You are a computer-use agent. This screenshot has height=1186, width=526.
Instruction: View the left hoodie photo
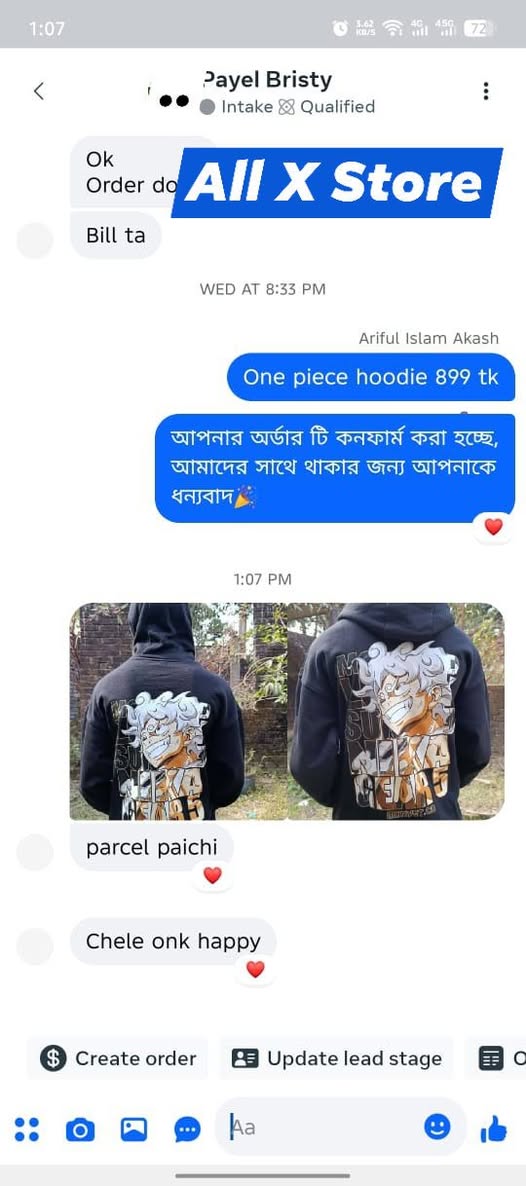(x=179, y=711)
